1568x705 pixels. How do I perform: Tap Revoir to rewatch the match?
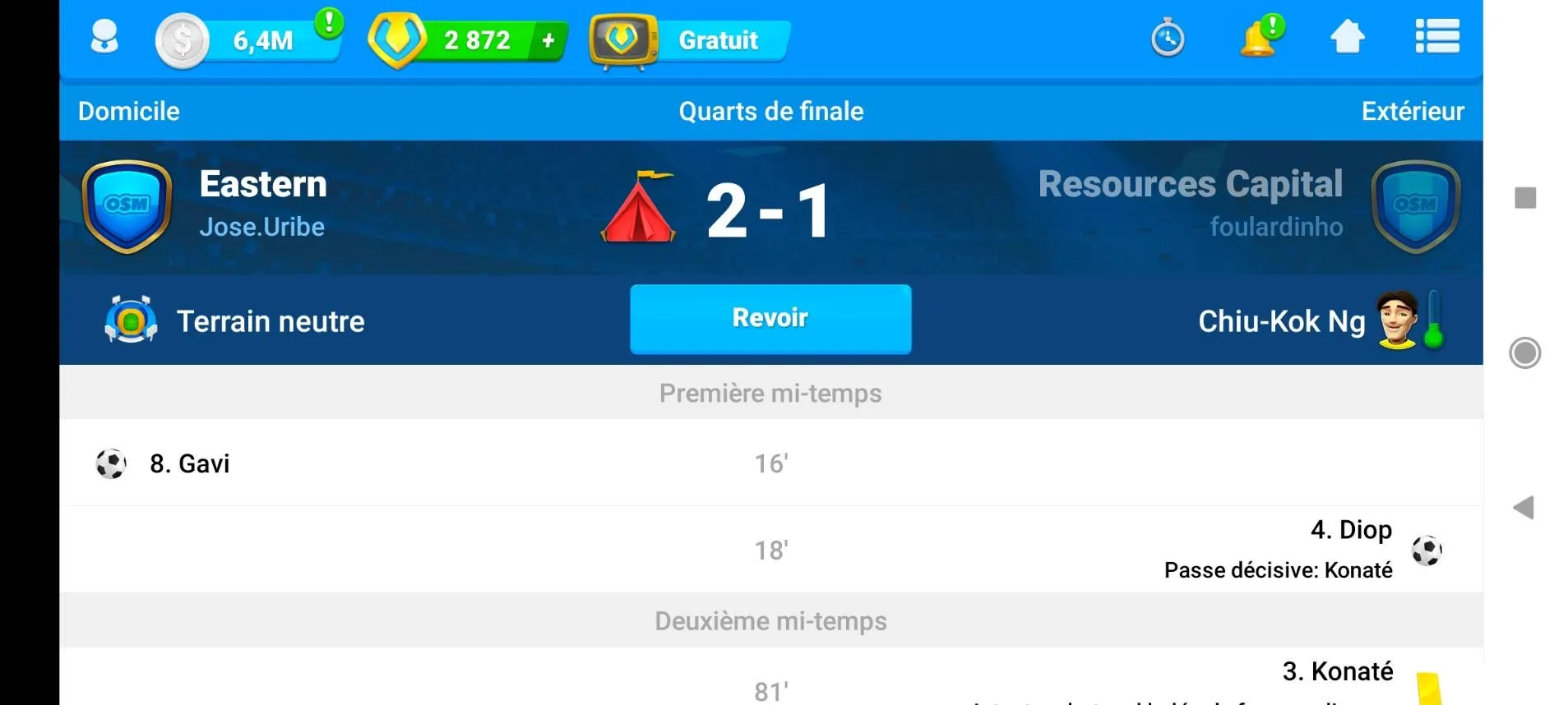point(770,319)
